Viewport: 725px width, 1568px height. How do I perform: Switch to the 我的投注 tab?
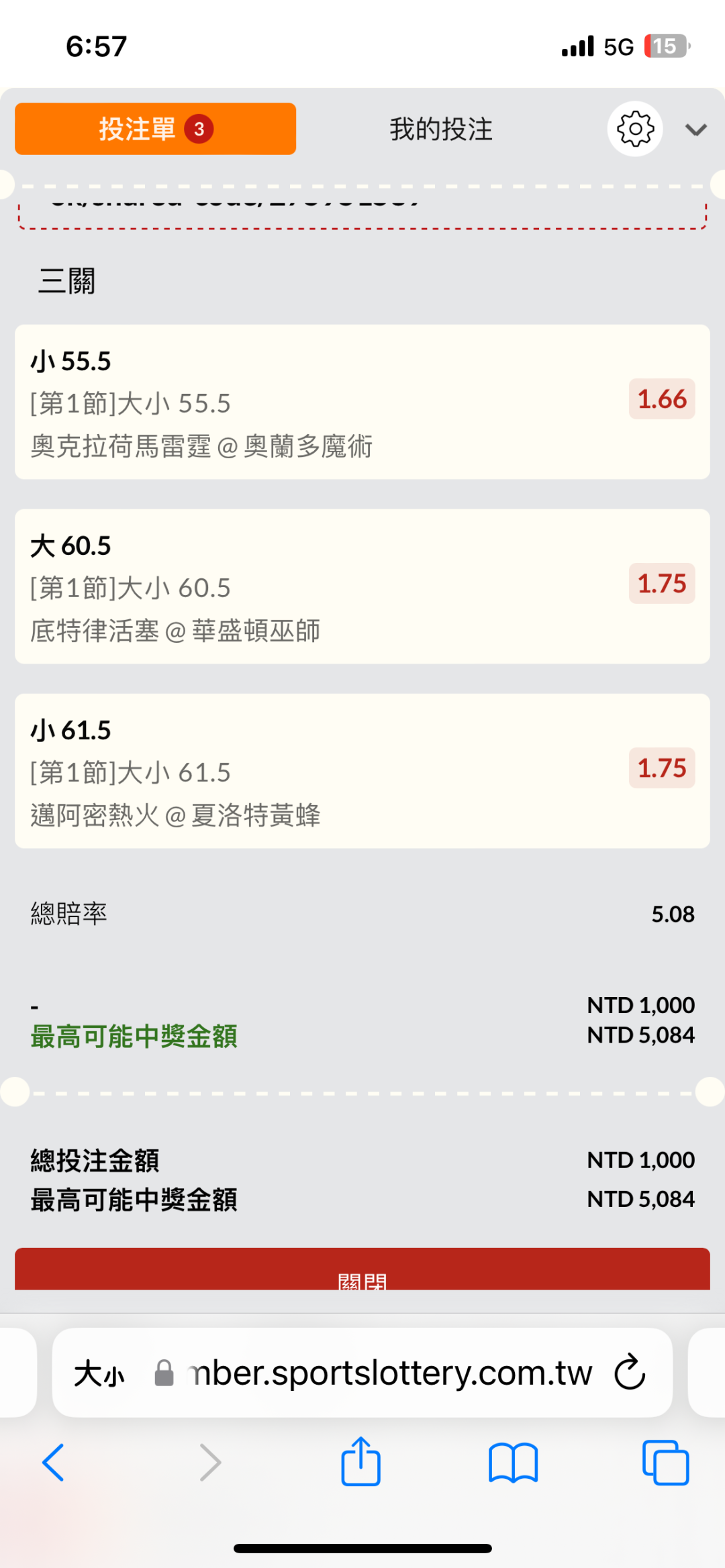coord(441,129)
